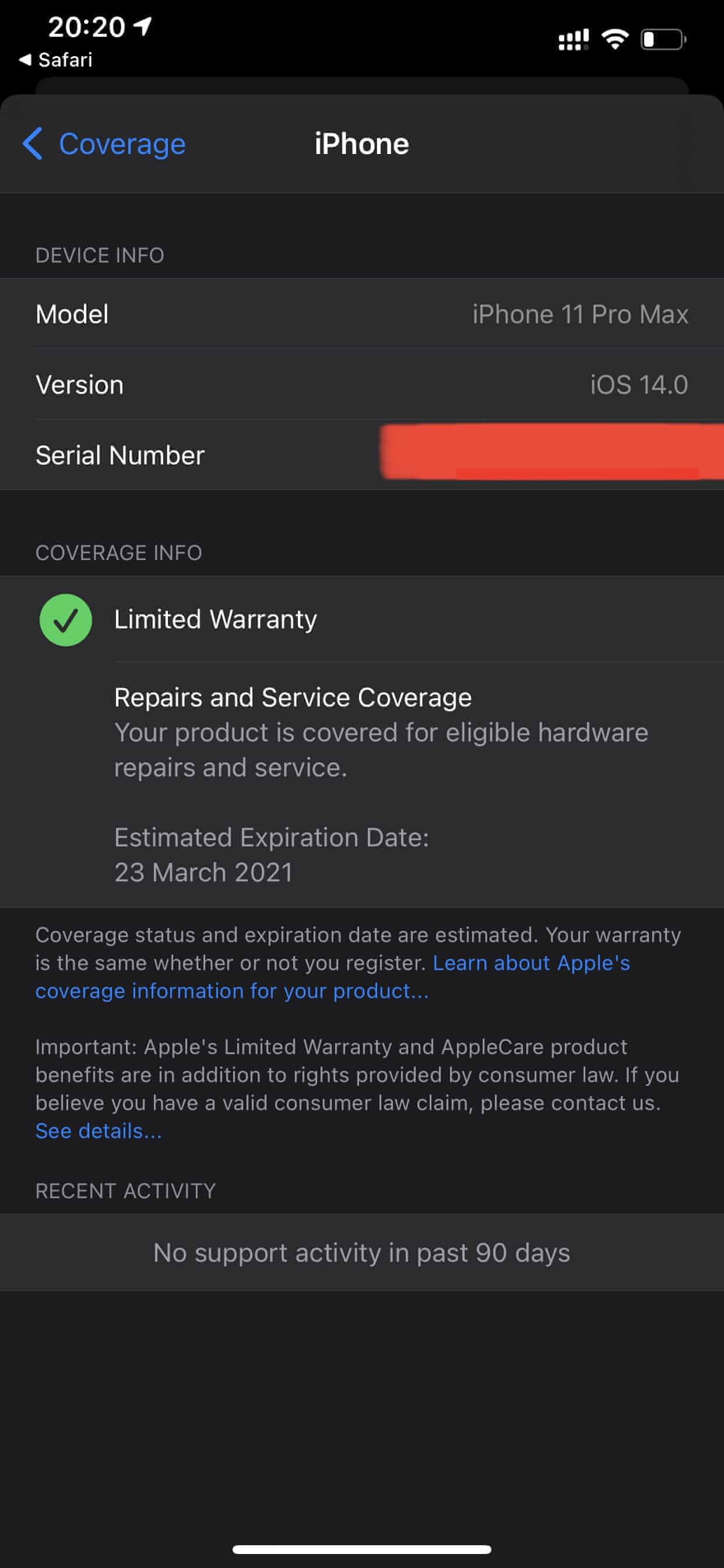Return to Safari from the status bar
Screen dimensions: 724x1568
click(57, 60)
